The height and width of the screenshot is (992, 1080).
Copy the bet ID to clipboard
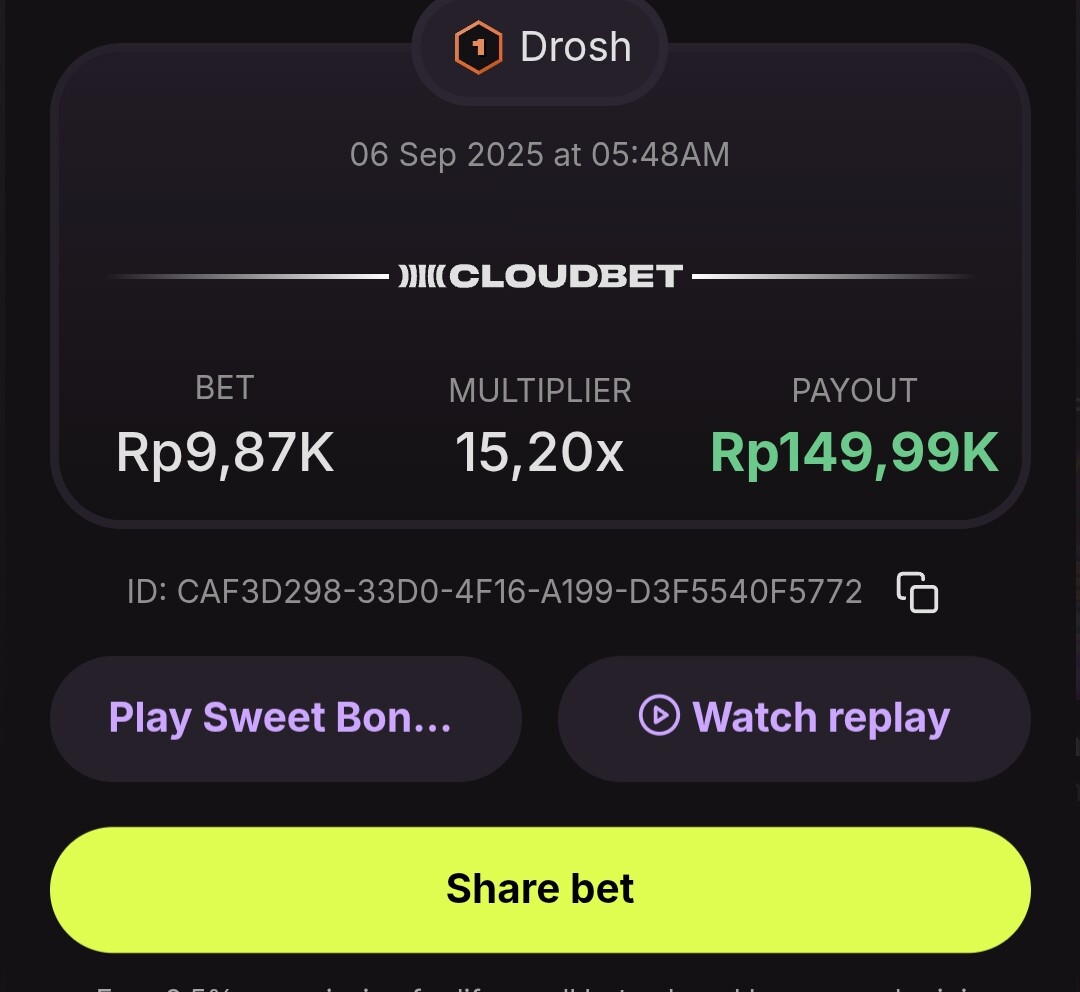[917, 592]
